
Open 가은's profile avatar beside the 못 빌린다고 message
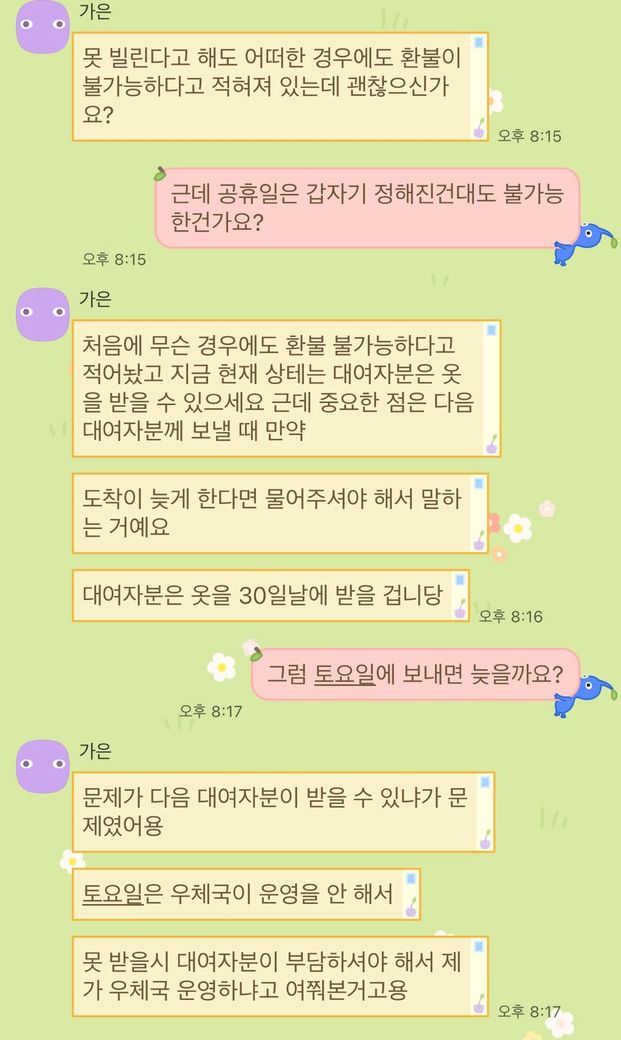coord(43,27)
